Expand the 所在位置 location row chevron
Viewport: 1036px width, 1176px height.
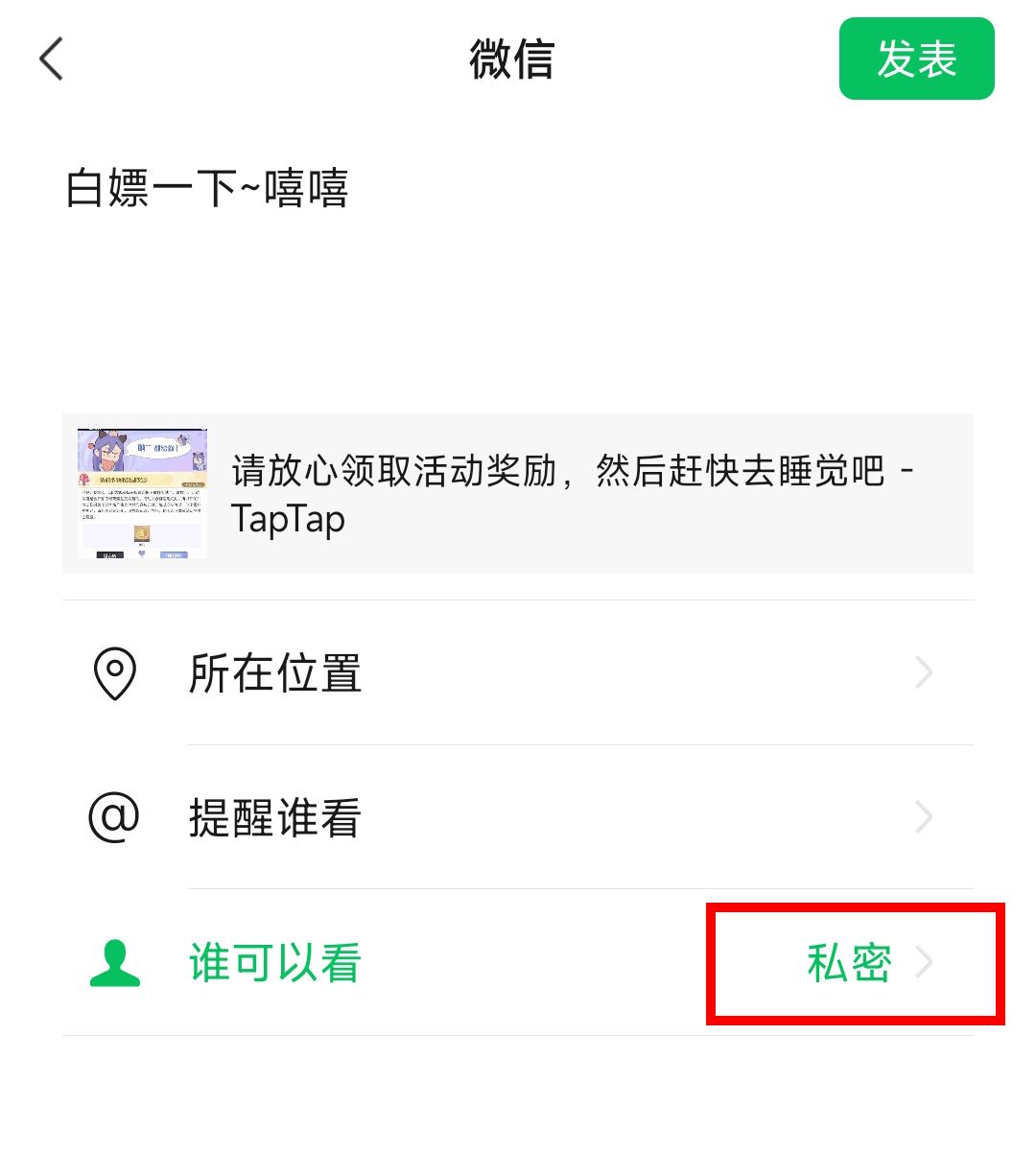[x=923, y=672]
